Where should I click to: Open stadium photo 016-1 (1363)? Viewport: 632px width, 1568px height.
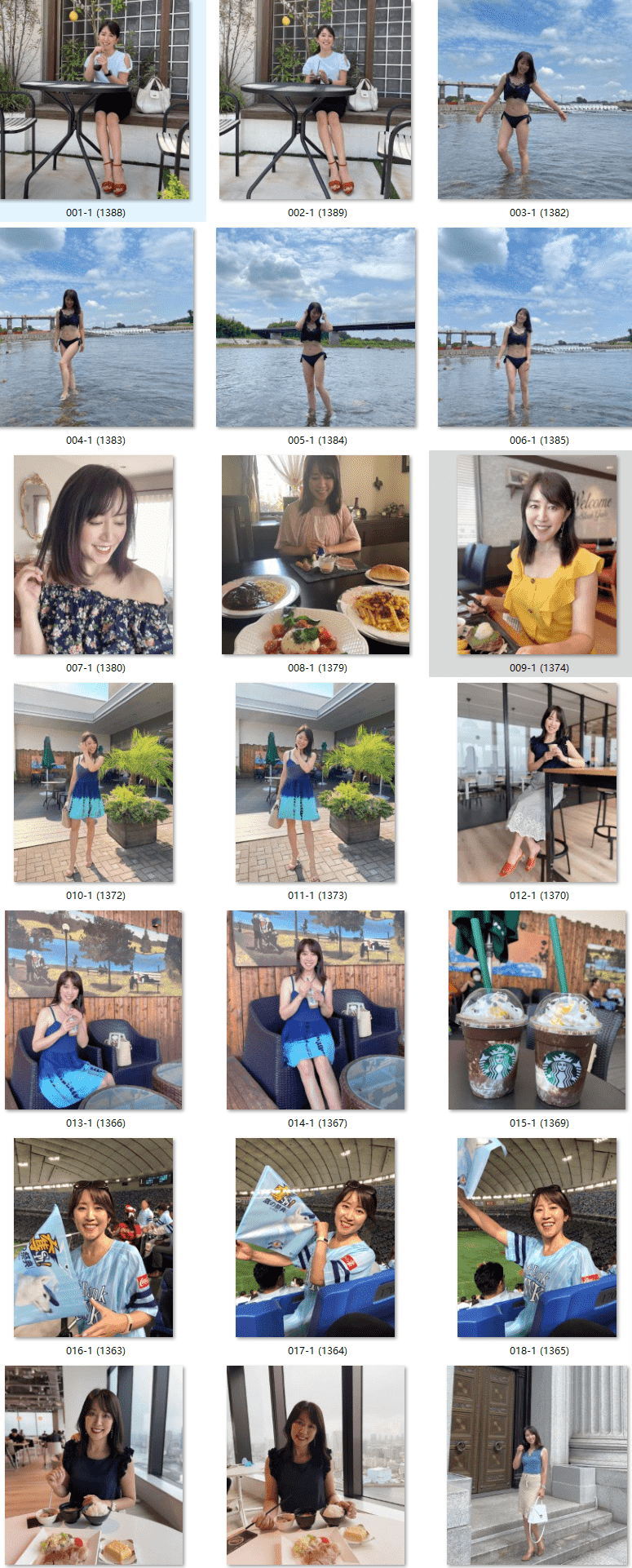pos(94,1238)
